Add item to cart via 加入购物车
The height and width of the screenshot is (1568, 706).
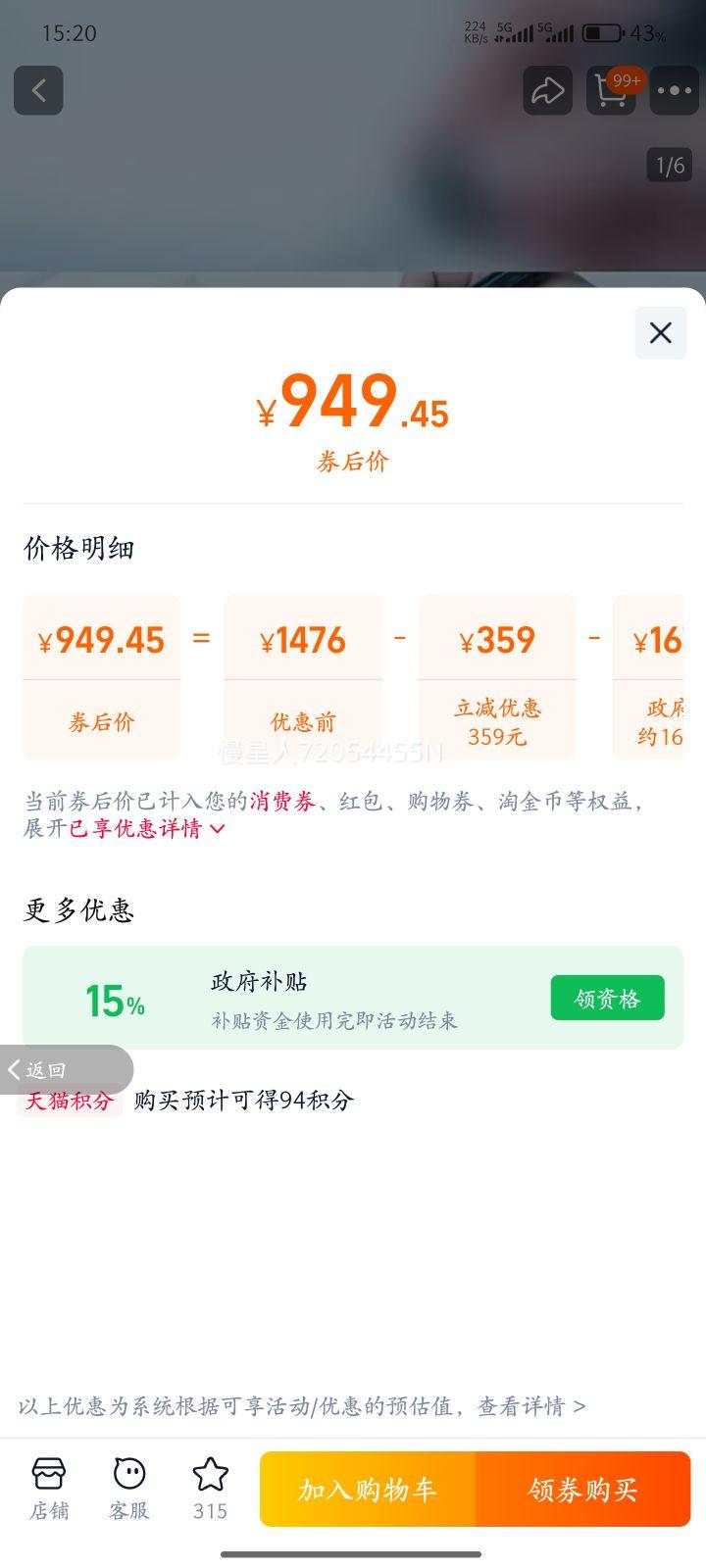(x=367, y=1489)
